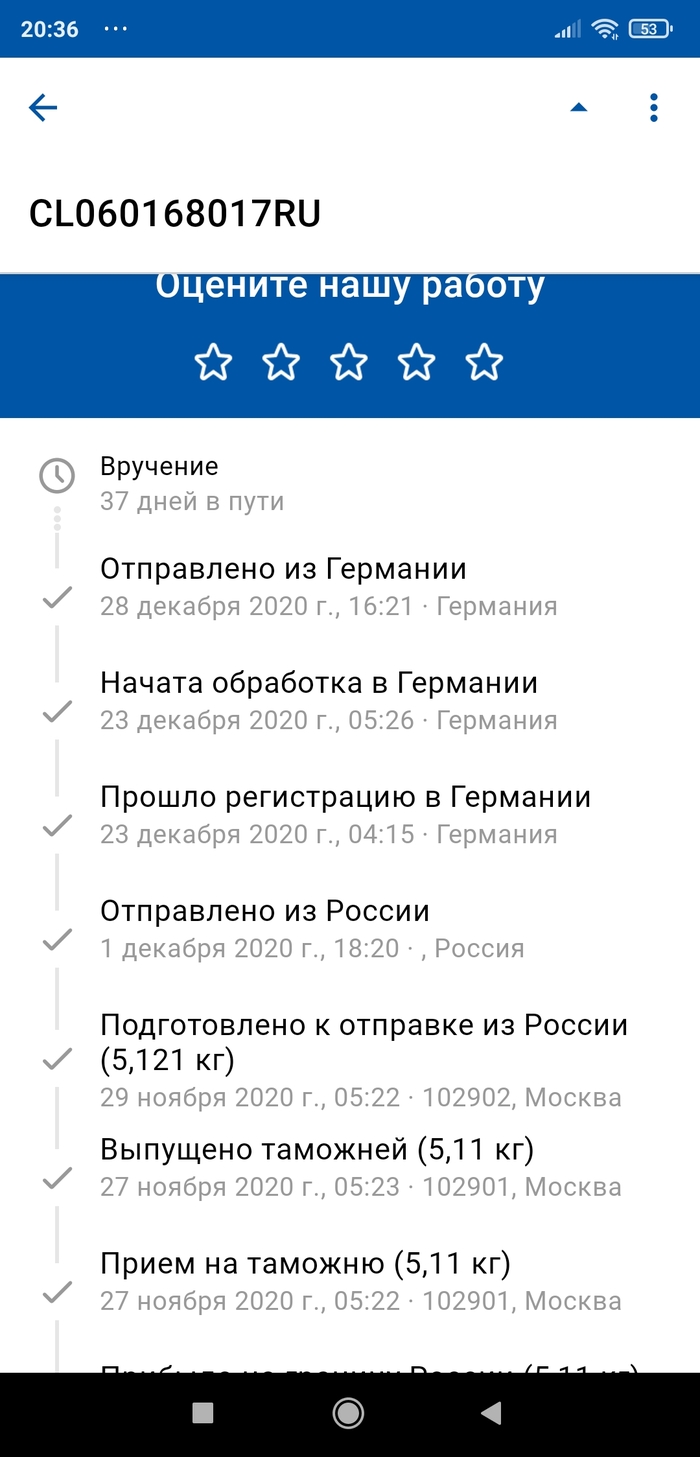Collapse the header with the up triangle
Screen dimensions: 700x1457
coord(578,108)
